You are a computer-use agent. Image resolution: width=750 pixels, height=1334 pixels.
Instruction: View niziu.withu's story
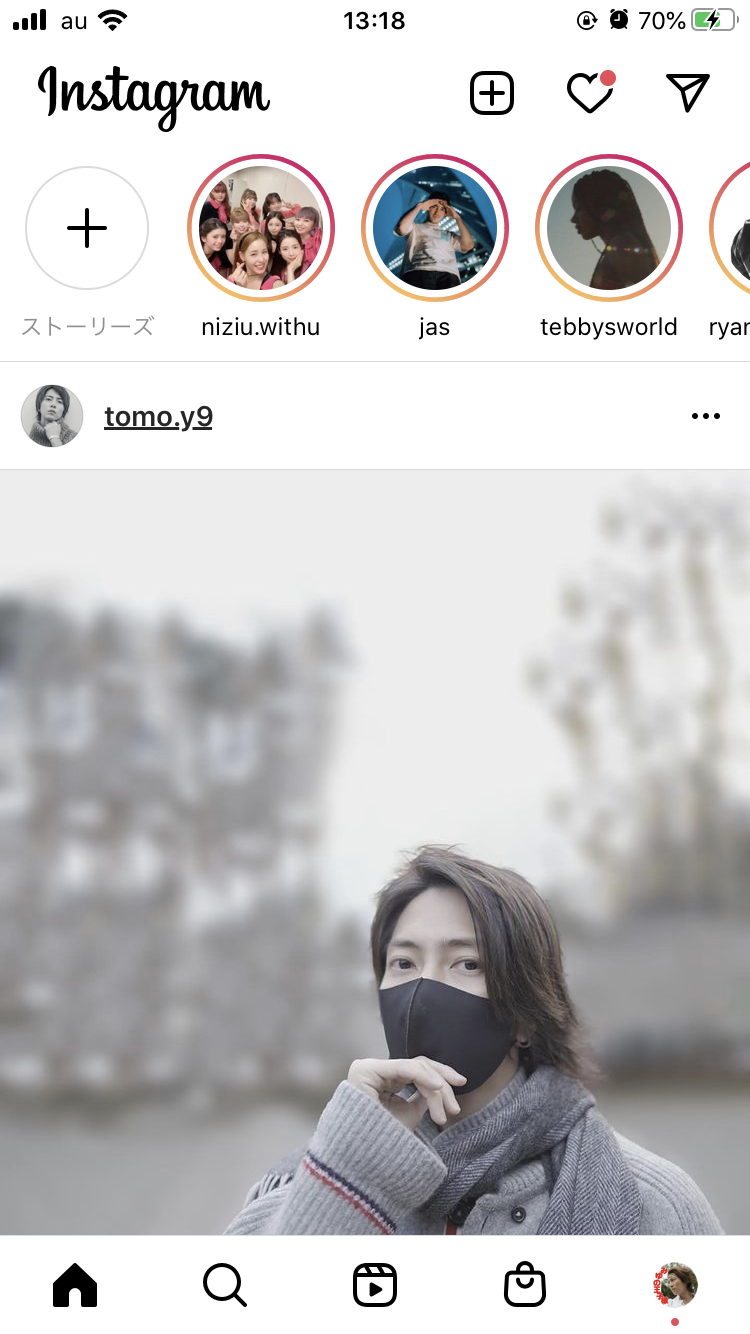point(261,228)
